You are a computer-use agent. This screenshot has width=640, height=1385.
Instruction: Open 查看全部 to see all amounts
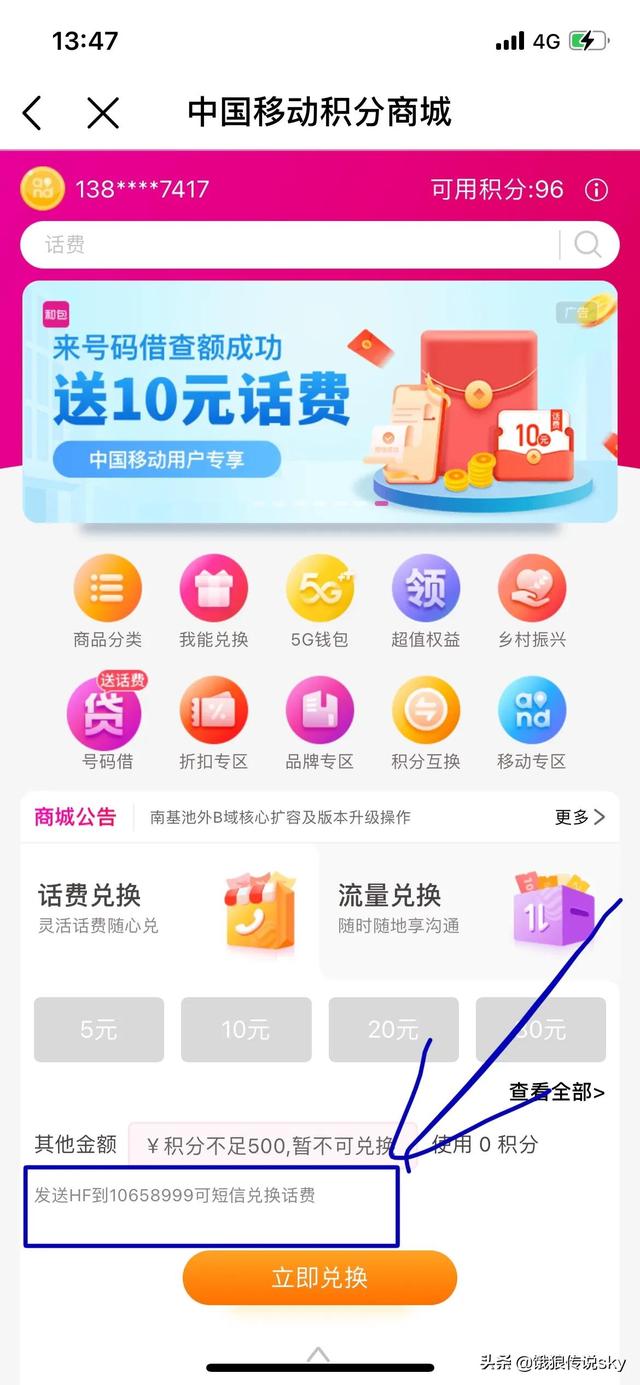(x=556, y=1092)
